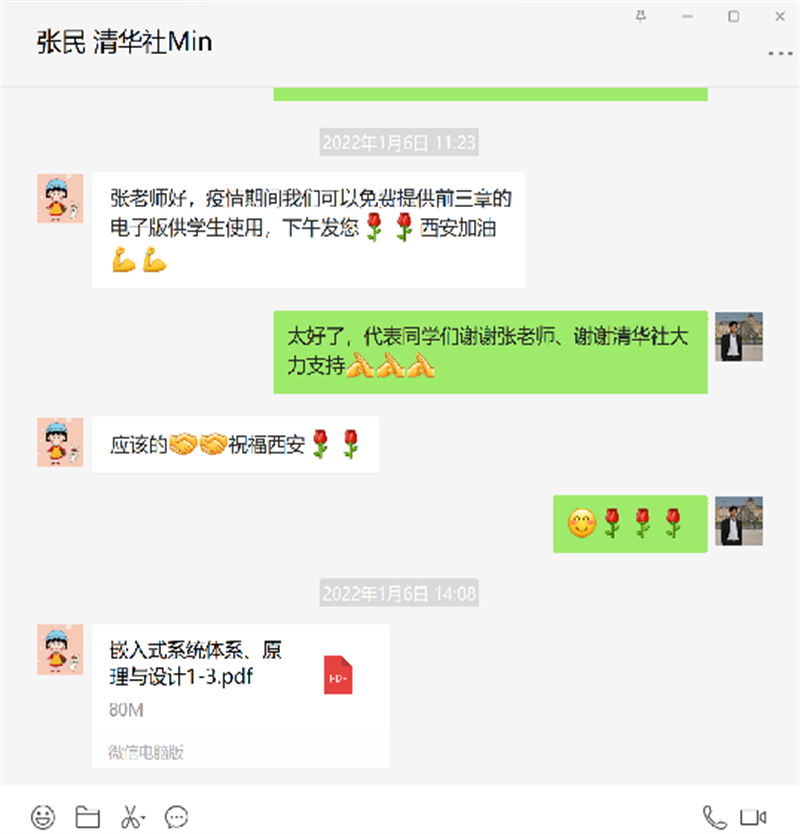Send a file via folder icon
This screenshot has width=800, height=834.
[x=88, y=816]
